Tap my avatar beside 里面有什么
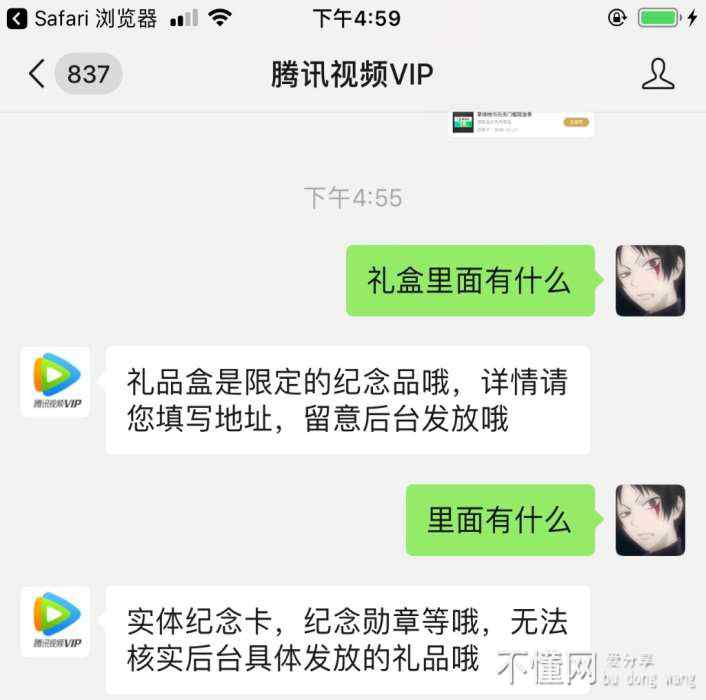This screenshot has height=700, width=706. pyautogui.click(x=650, y=520)
